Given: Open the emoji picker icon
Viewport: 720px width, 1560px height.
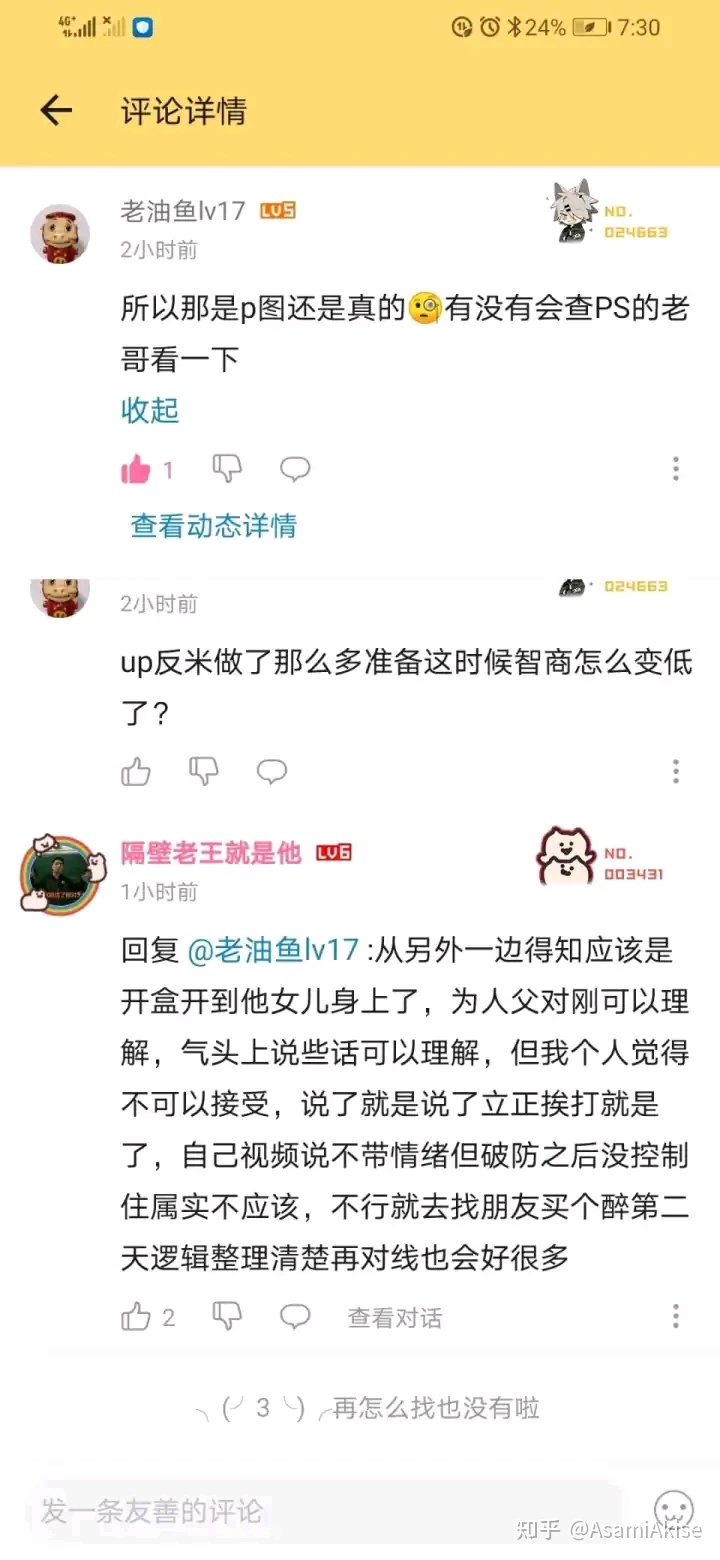Looking at the screenshot, I should tap(673, 1510).
